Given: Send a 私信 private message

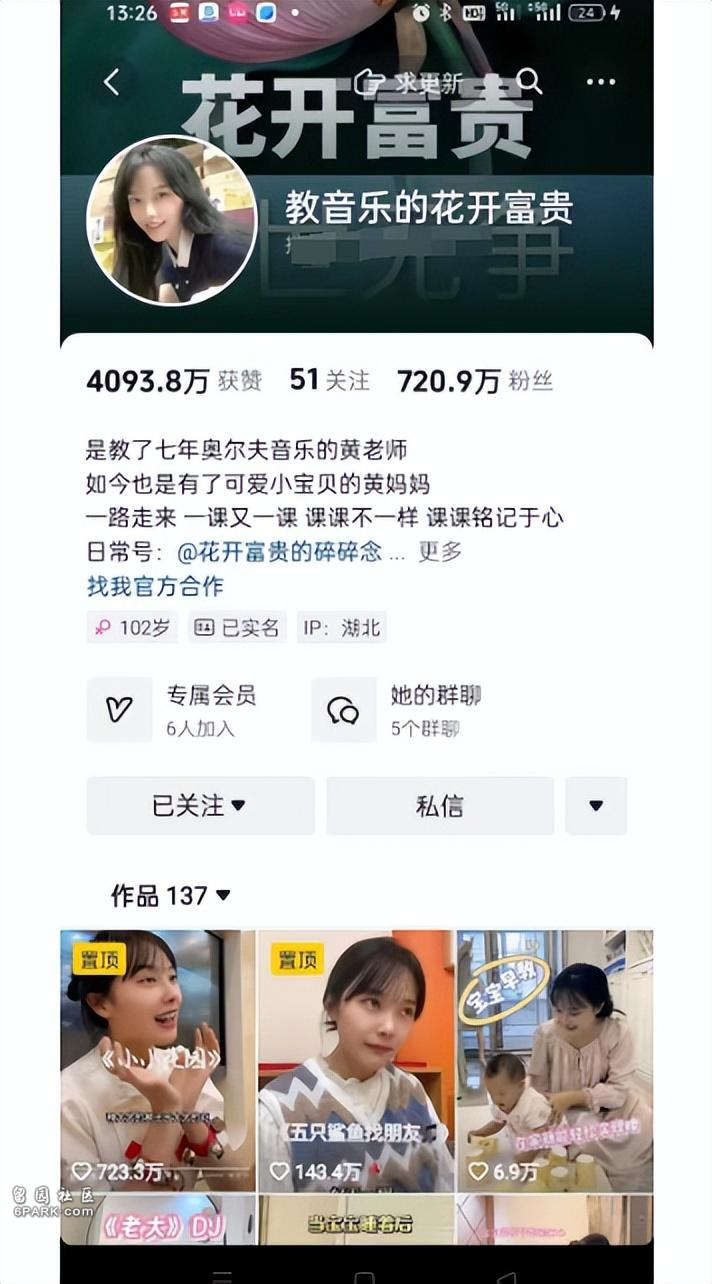Looking at the screenshot, I should click(x=440, y=805).
